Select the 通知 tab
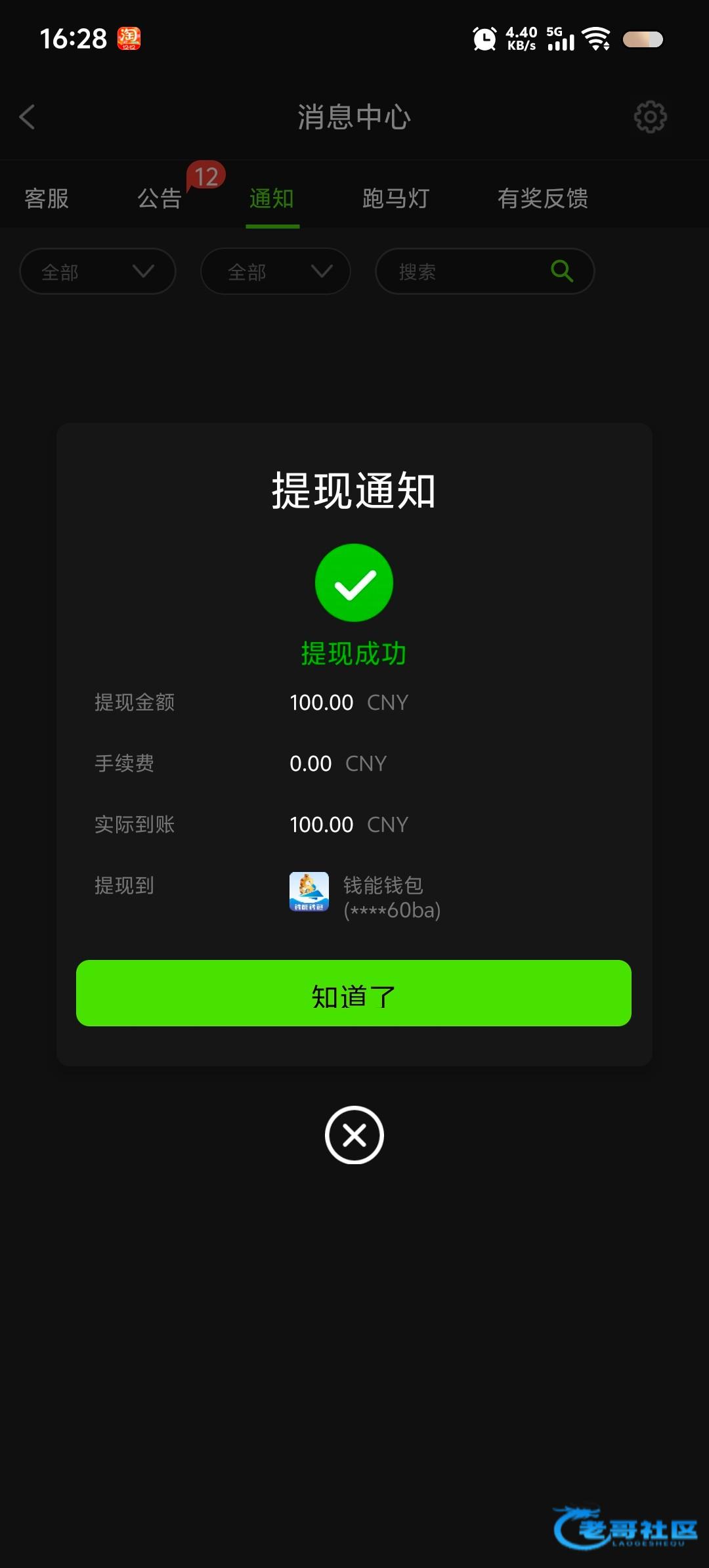This screenshot has width=709, height=1568. pyautogui.click(x=272, y=198)
